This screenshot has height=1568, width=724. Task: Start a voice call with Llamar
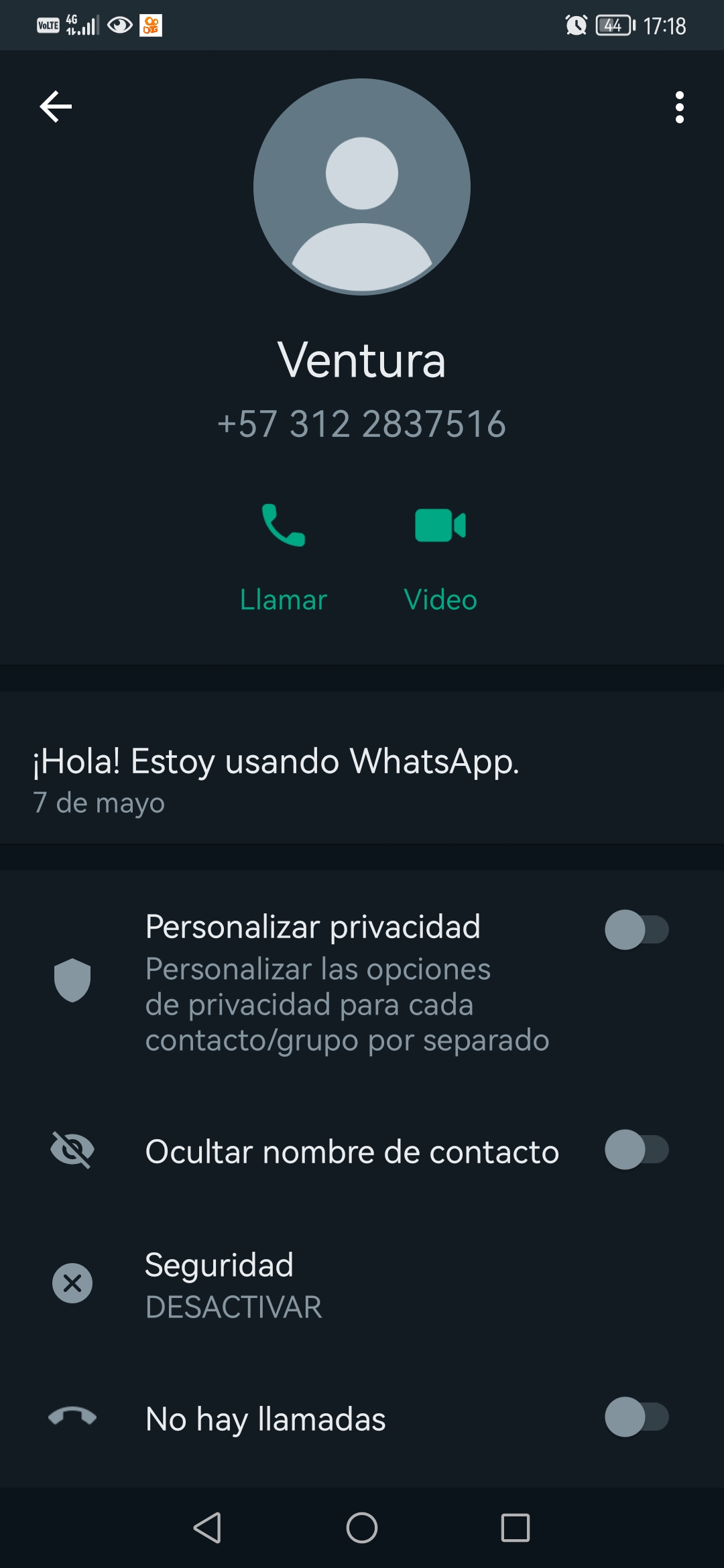pos(284,558)
